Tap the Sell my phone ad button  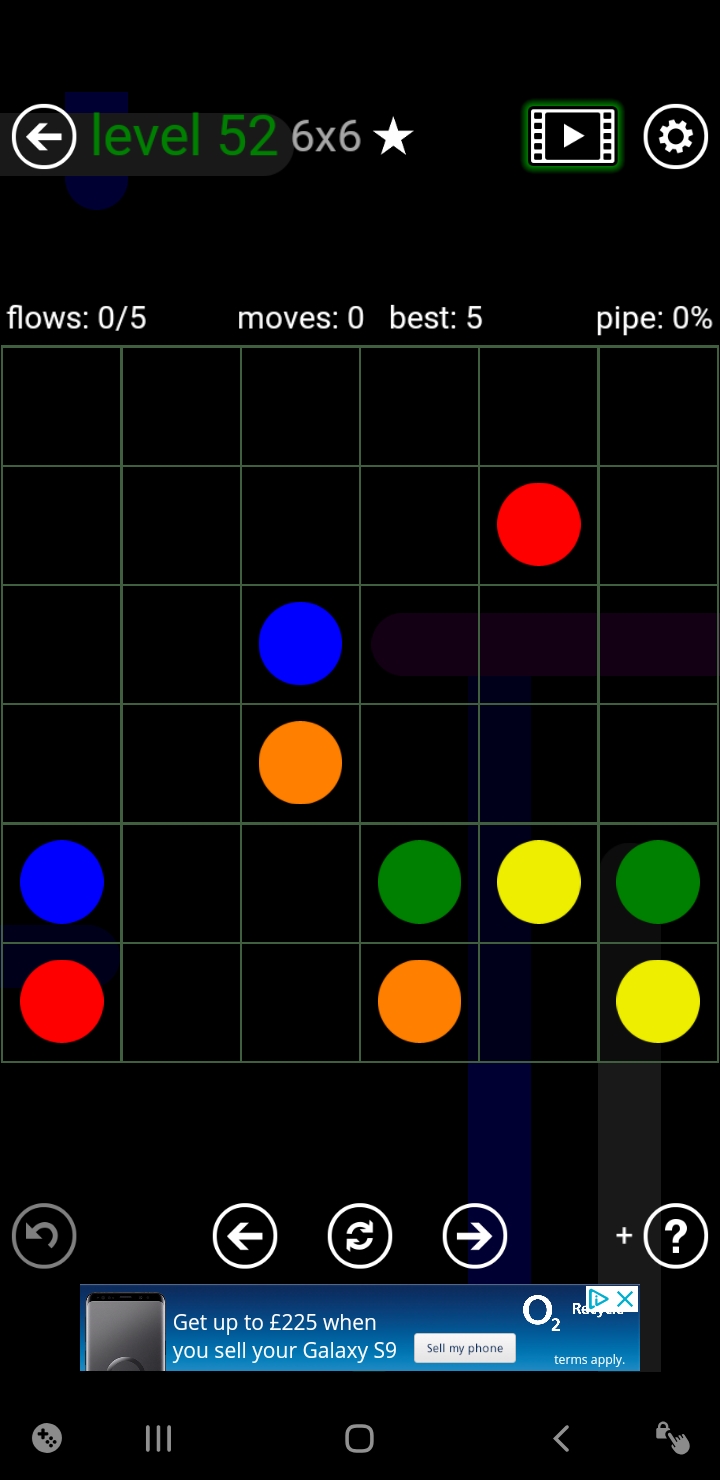pos(465,1348)
